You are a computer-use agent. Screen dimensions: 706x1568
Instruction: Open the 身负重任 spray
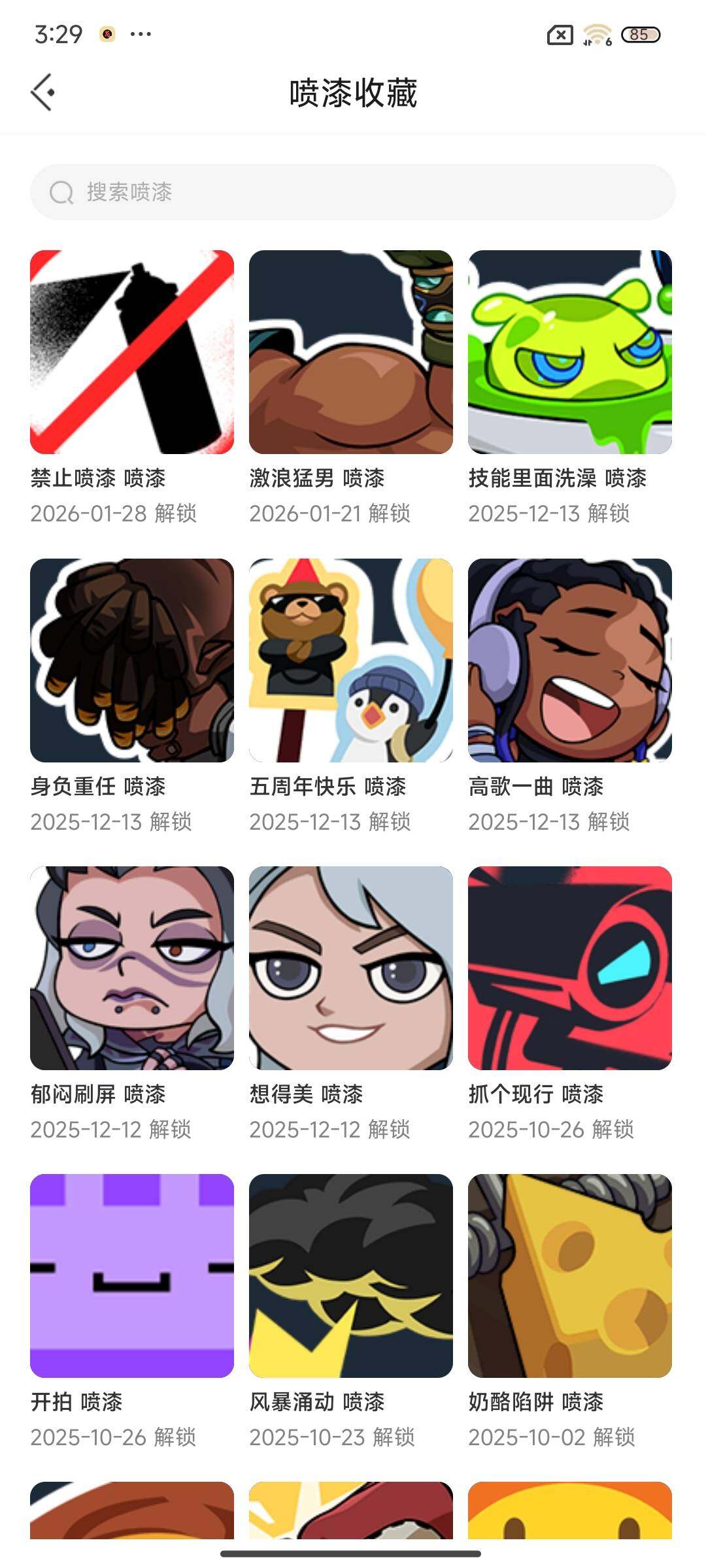coord(132,660)
